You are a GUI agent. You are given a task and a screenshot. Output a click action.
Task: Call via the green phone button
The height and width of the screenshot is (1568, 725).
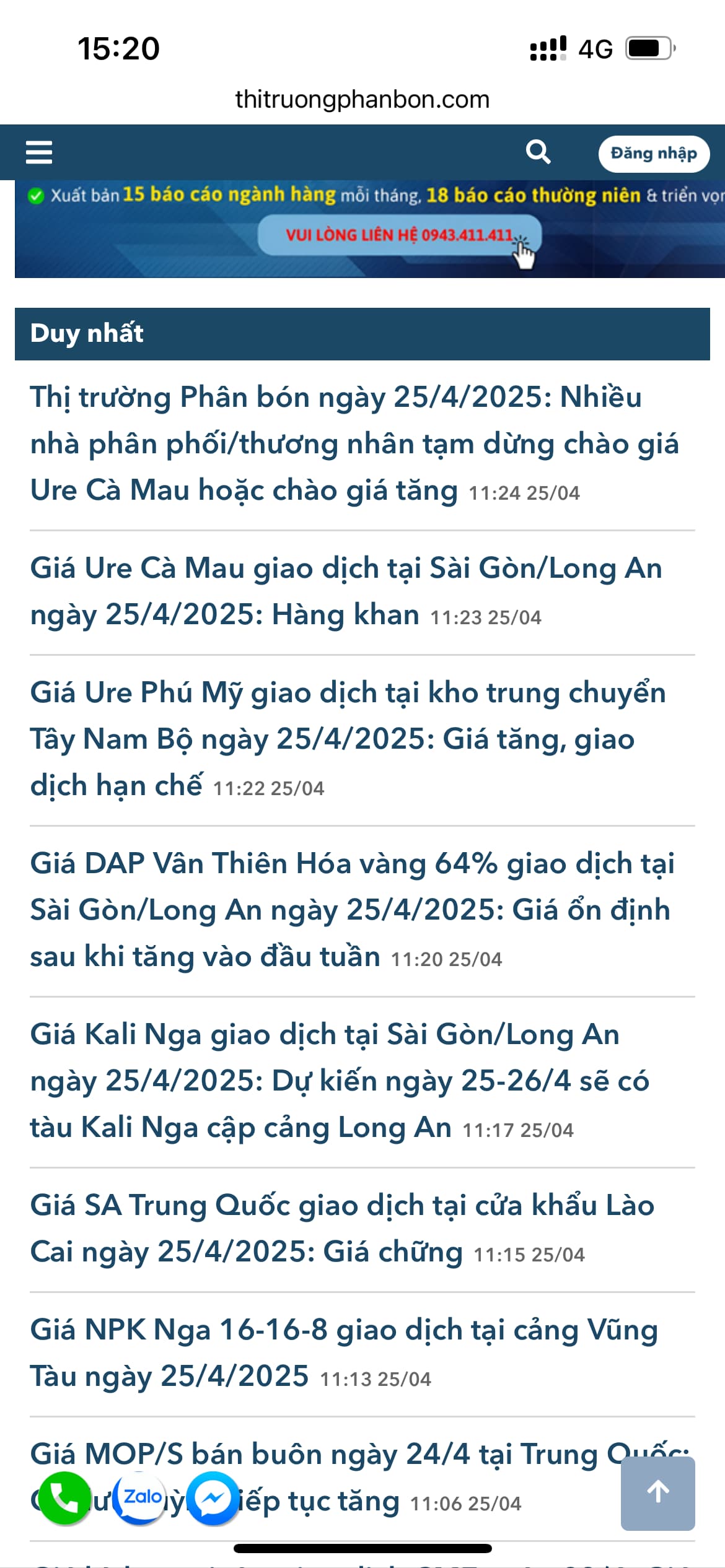pos(64,1497)
